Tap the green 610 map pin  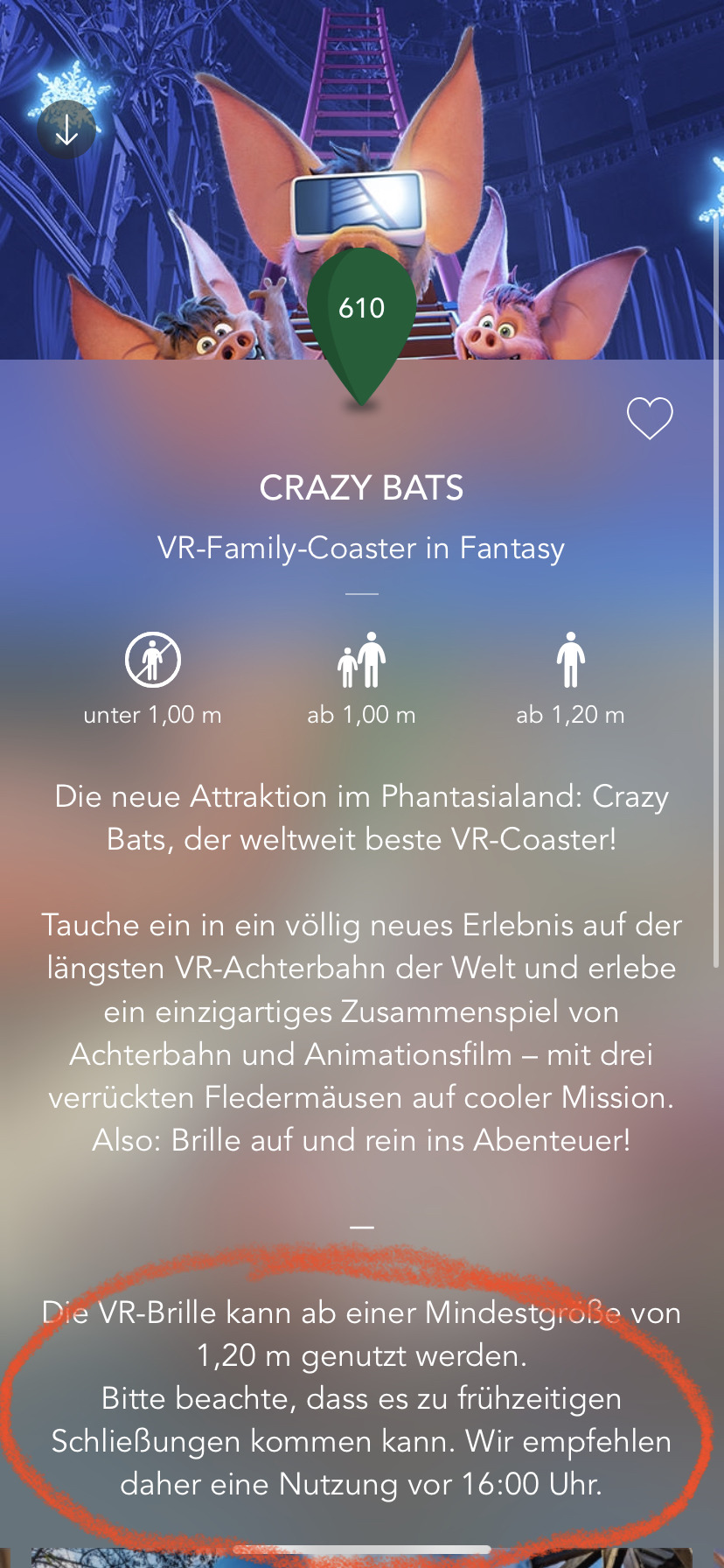[361, 325]
